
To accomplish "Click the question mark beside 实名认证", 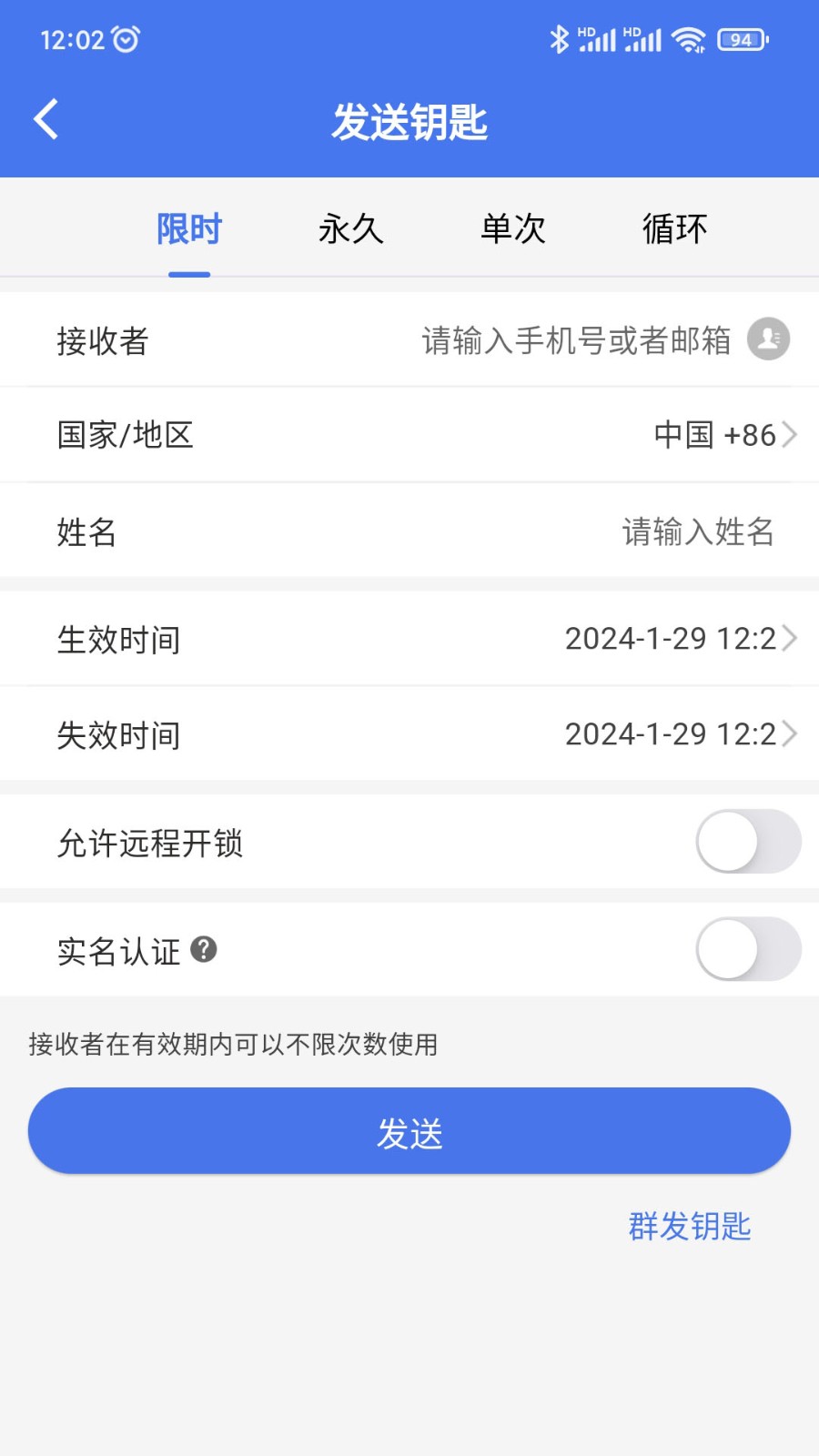I will 204,949.
